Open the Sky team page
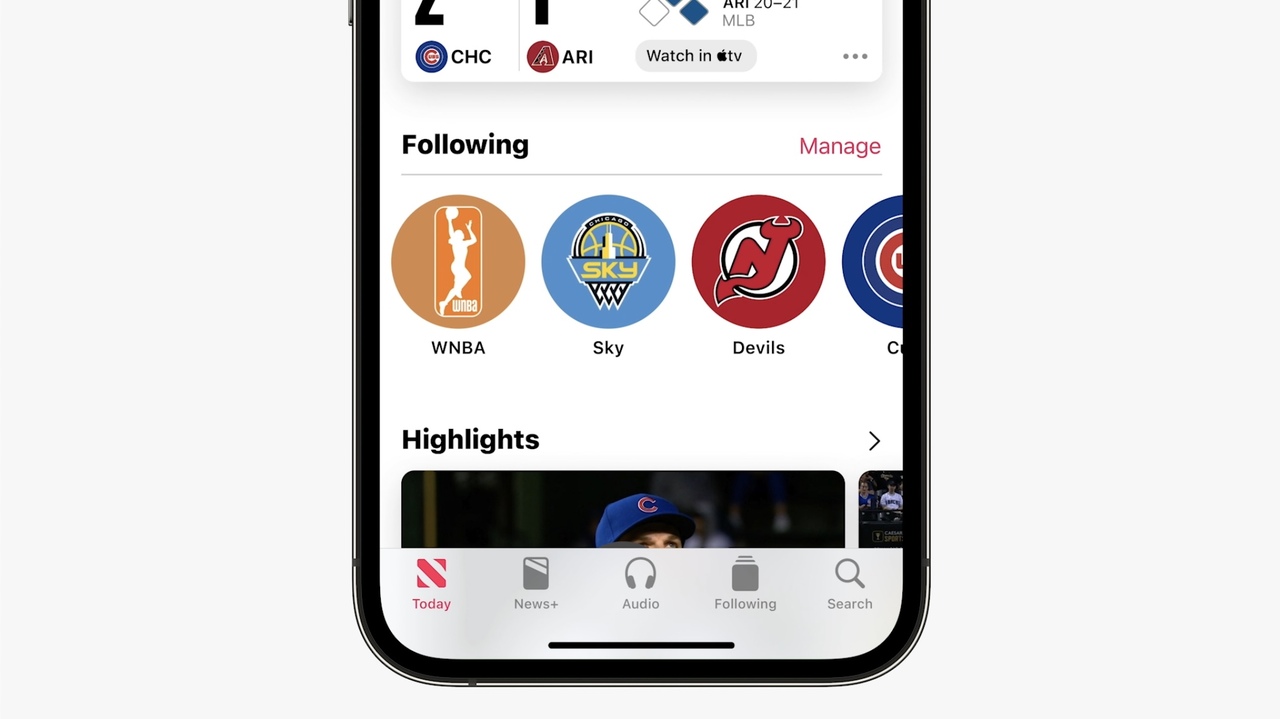The image size is (1280, 719). pyautogui.click(x=608, y=262)
